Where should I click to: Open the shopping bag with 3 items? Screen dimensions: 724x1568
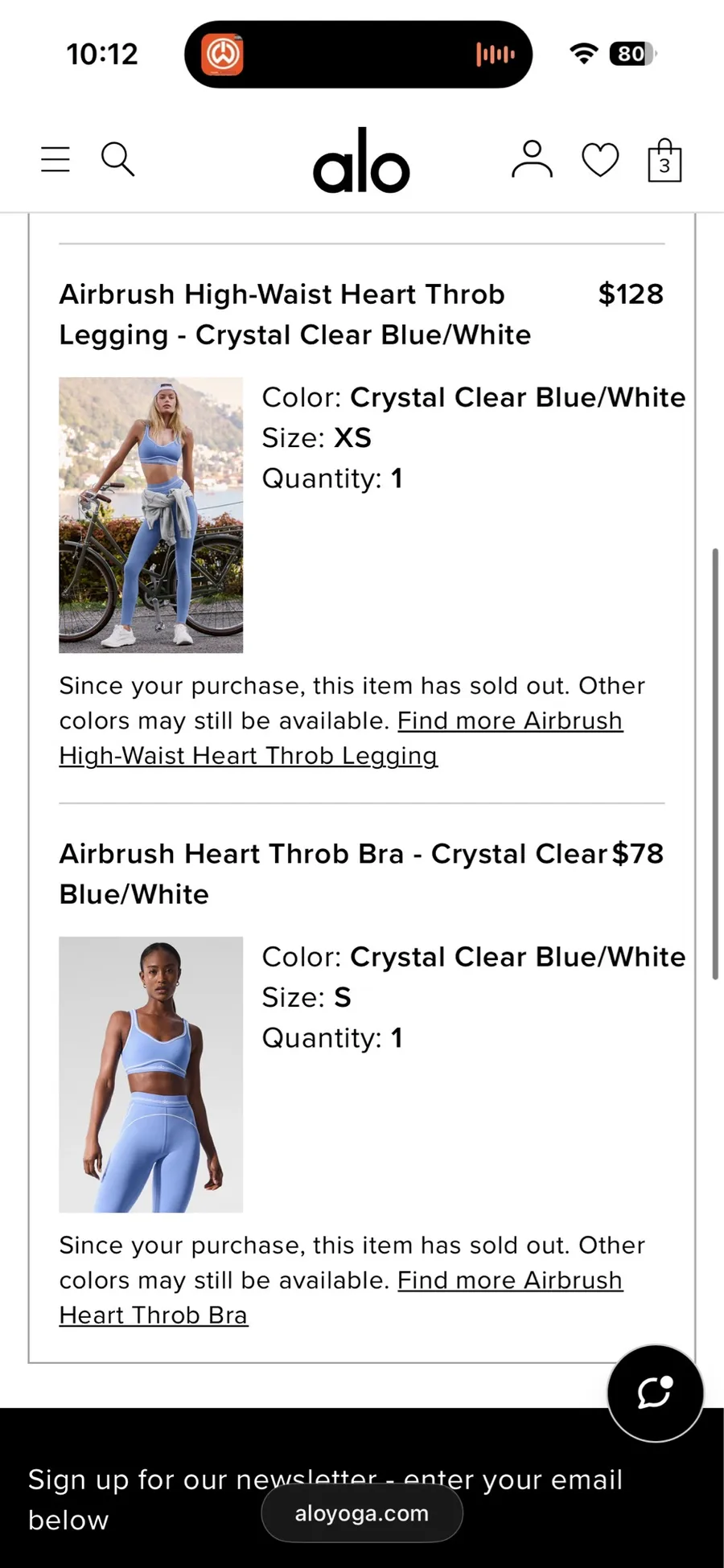tap(664, 160)
